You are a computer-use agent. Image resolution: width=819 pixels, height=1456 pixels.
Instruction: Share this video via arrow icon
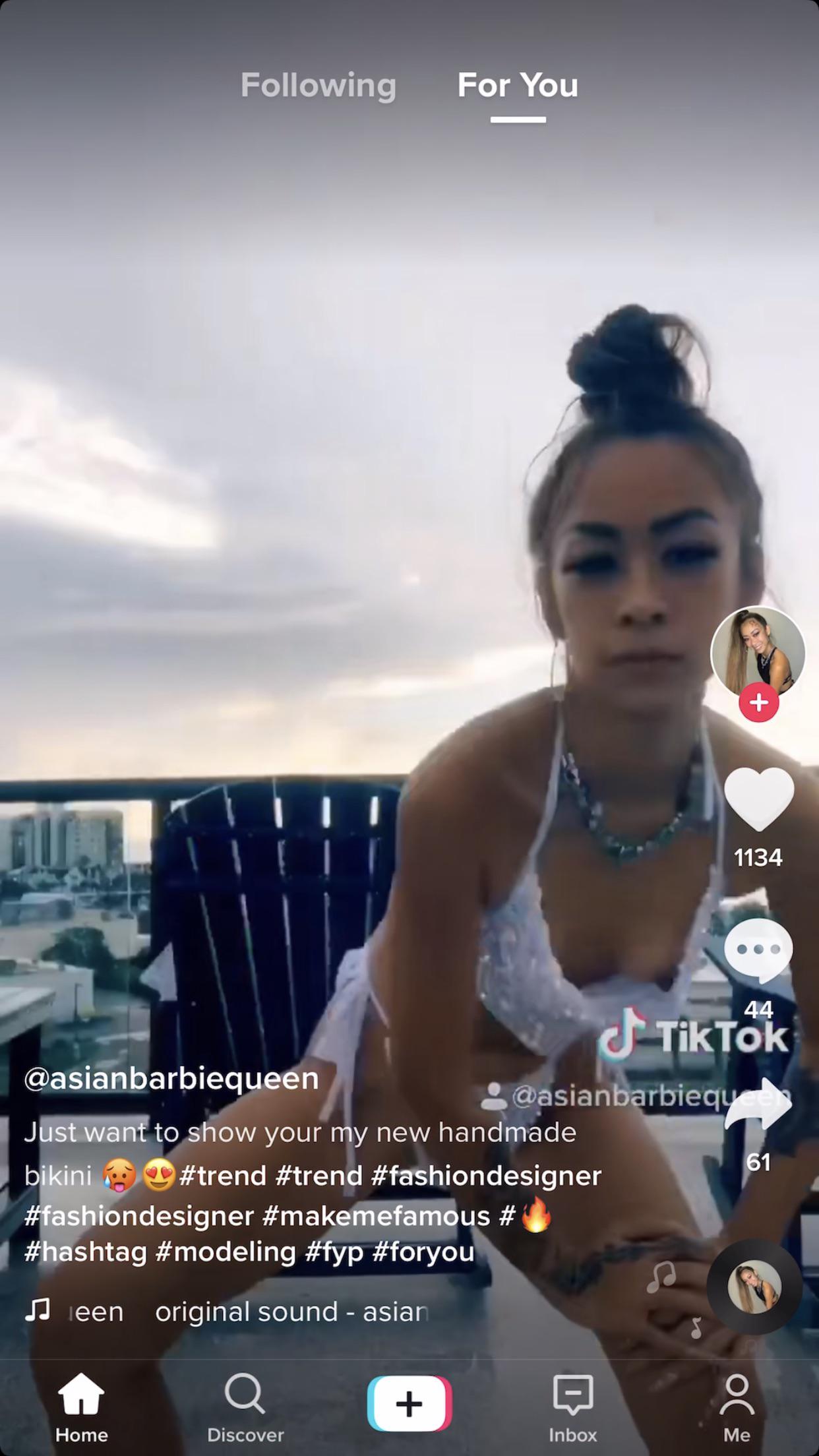758,1107
